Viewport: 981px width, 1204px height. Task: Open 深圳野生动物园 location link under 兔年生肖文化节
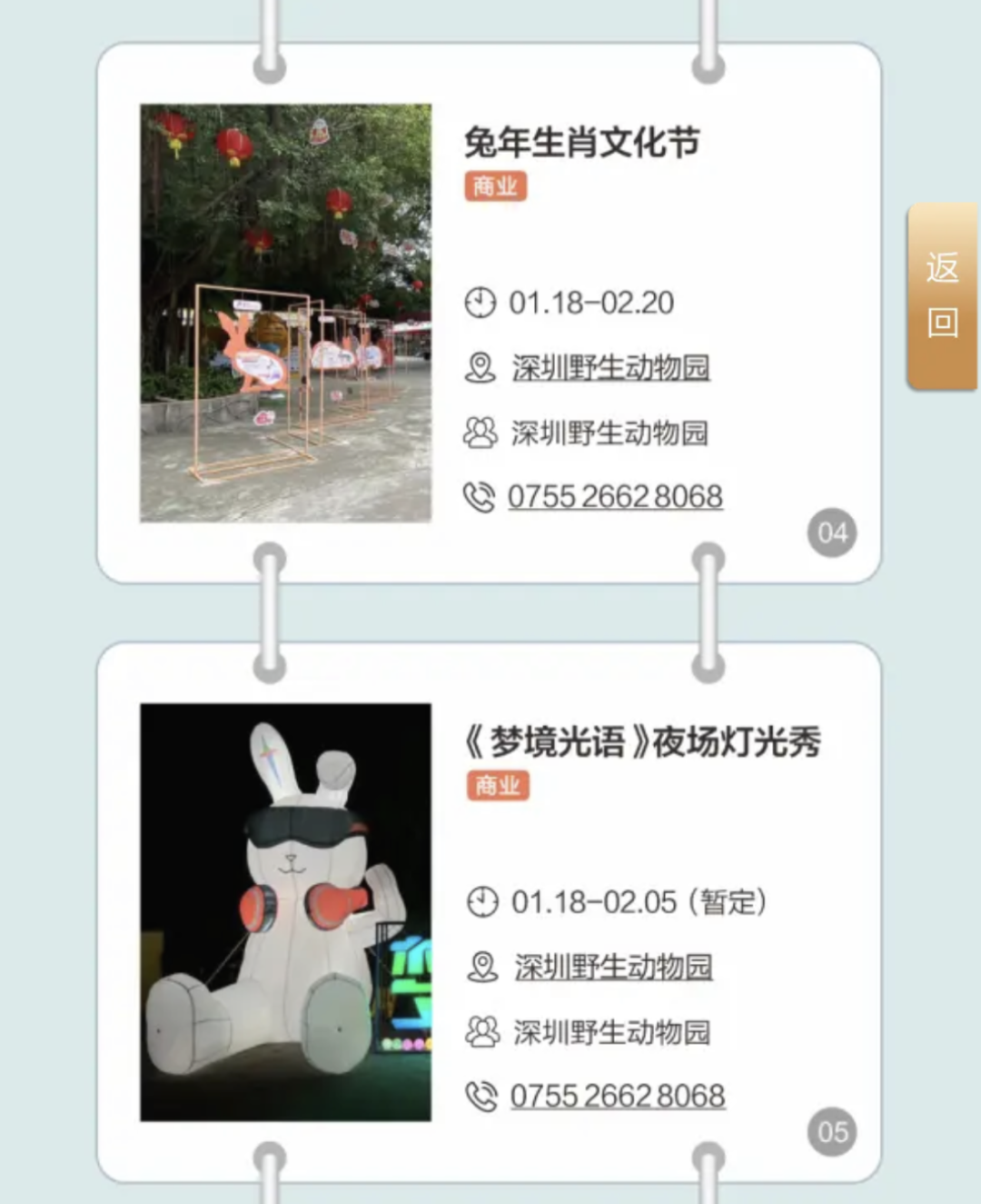tap(610, 368)
